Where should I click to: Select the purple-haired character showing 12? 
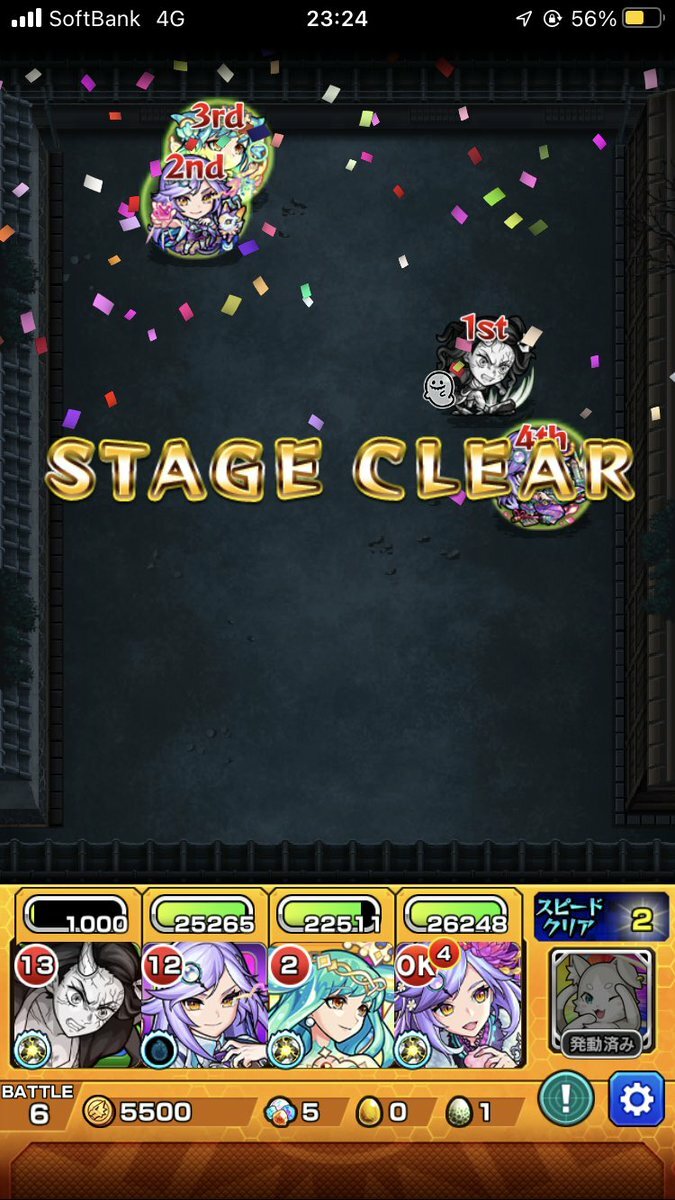[x=203, y=1004]
